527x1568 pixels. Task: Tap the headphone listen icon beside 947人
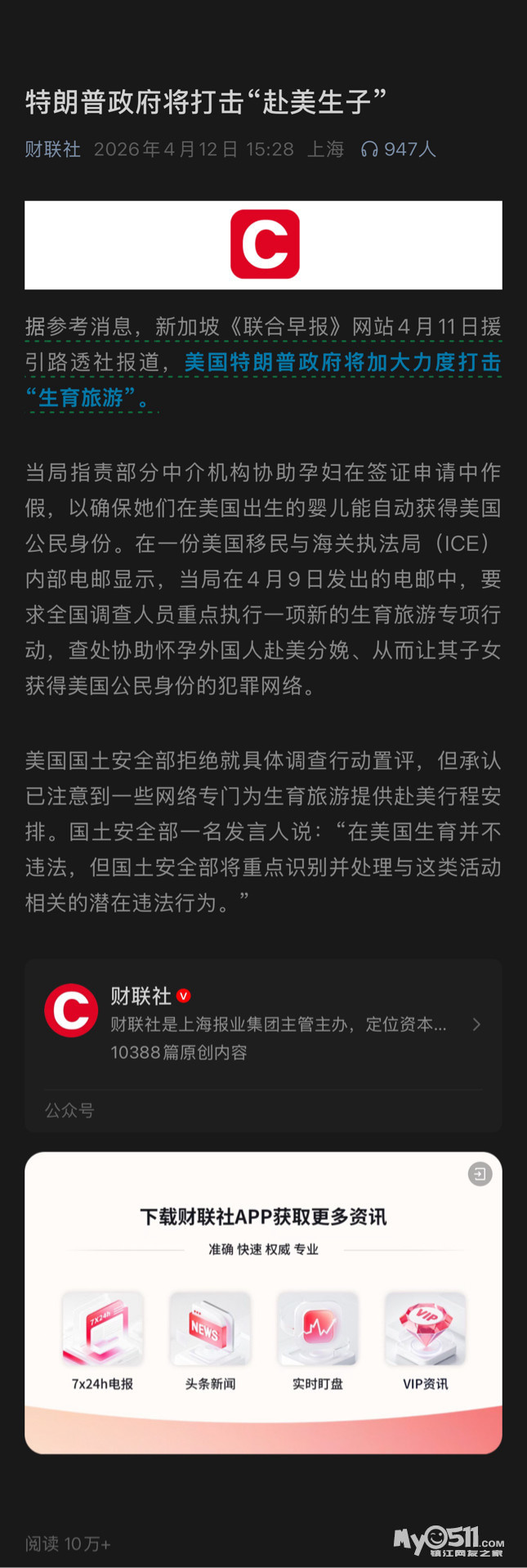pyautogui.click(x=369, y=149)
